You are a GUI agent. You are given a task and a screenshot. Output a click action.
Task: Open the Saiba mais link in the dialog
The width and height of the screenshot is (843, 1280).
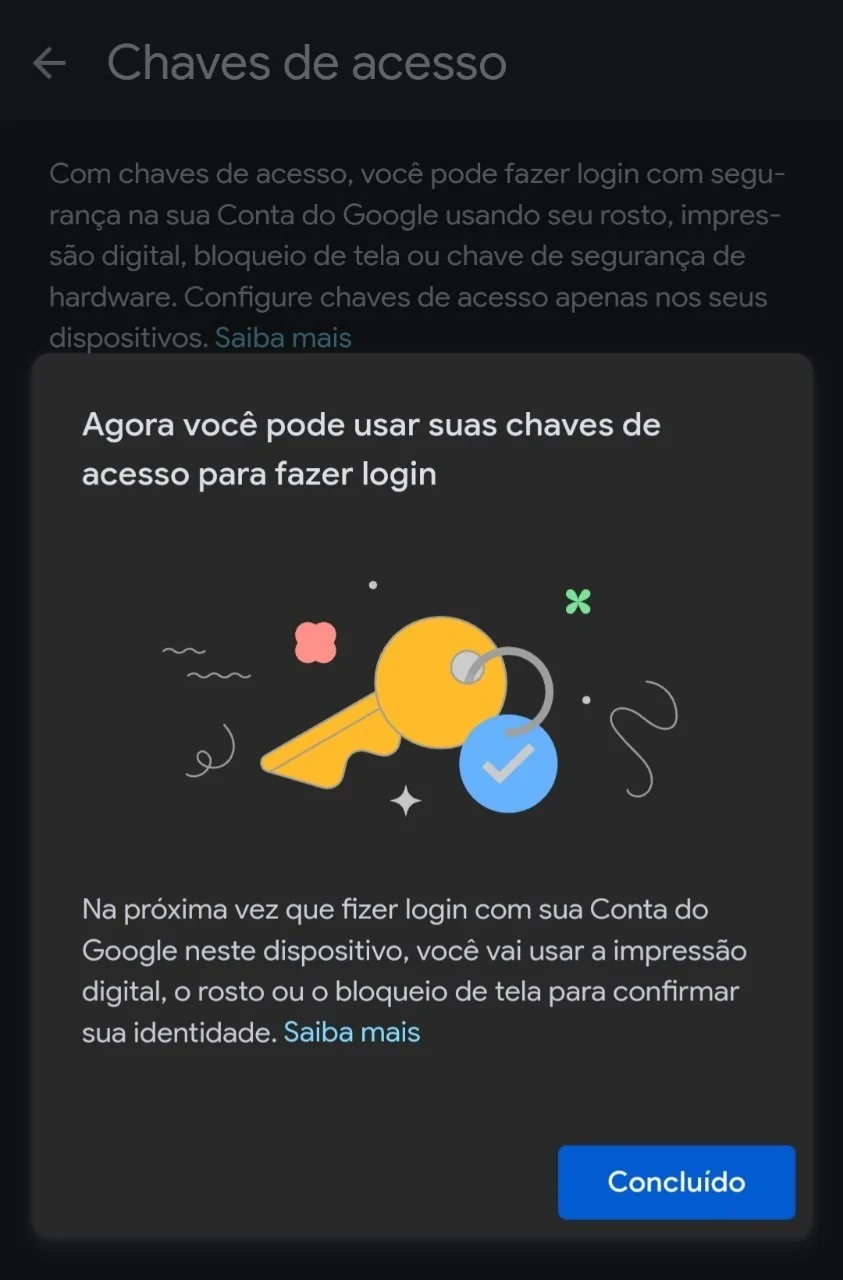coord(351,1031)
